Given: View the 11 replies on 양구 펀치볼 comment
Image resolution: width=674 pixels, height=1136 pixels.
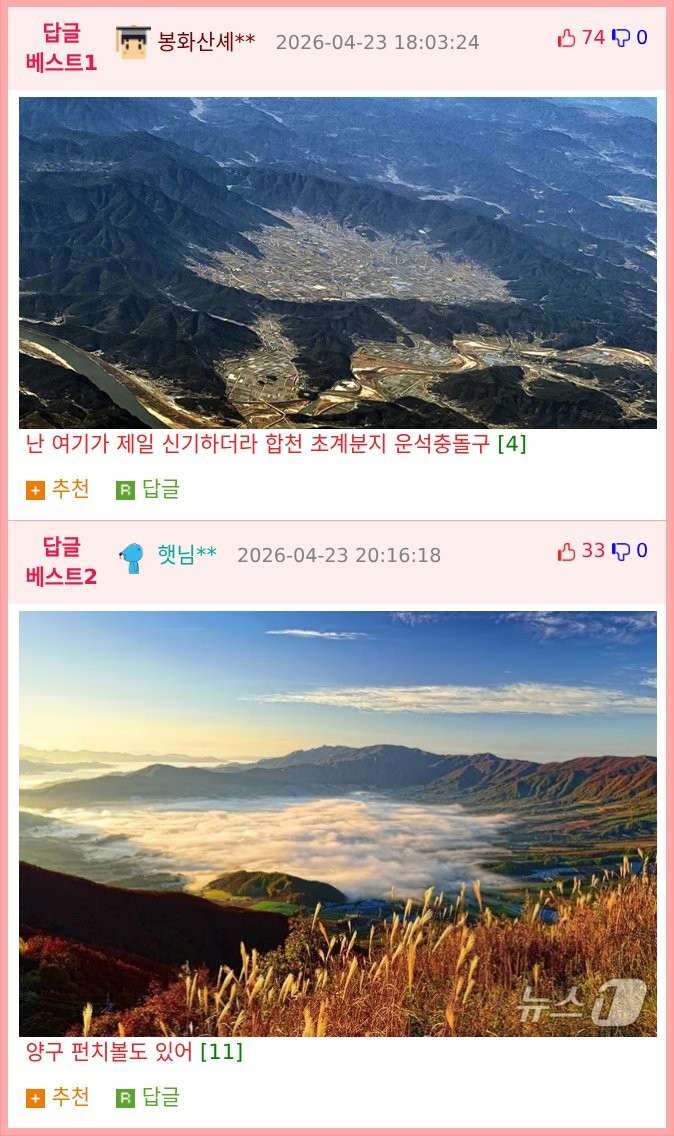Looking at the screenshot, I should coord(222,1052).
